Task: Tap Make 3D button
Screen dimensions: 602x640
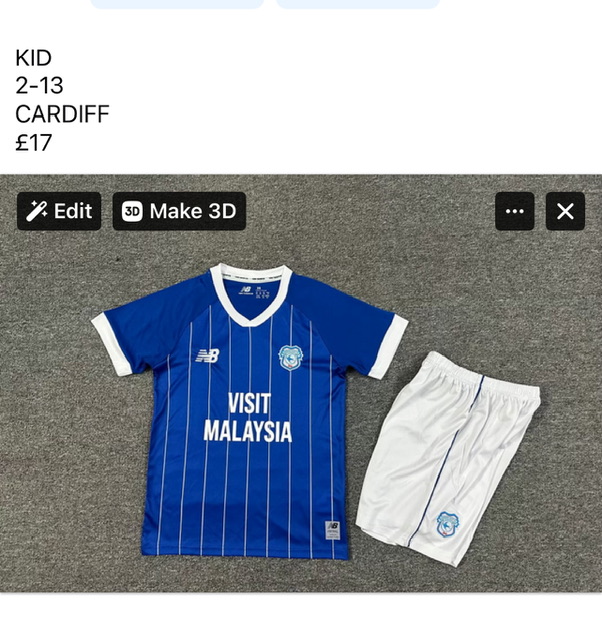Action: pyautogui.click(x=179, y=211)
